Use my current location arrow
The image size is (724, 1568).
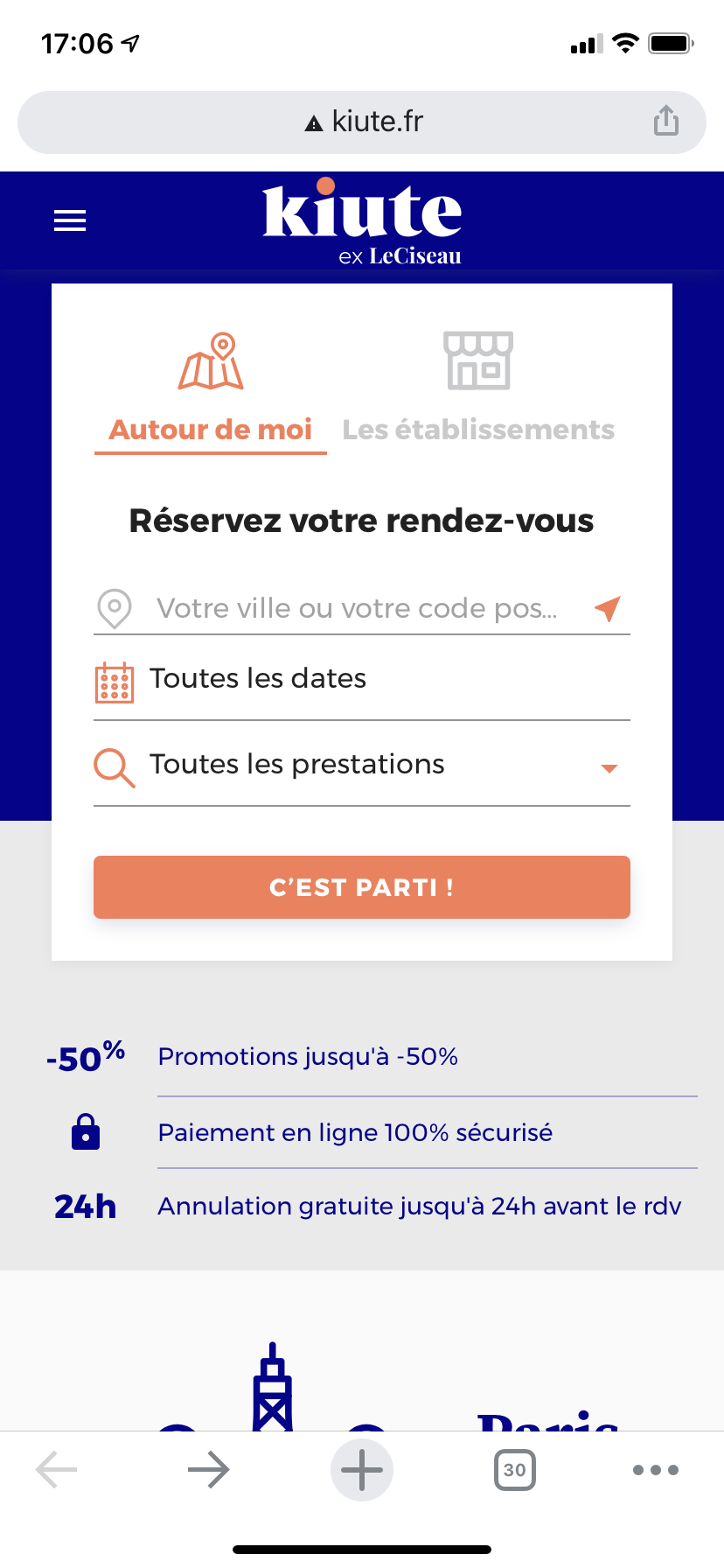[x=608, y=608]
